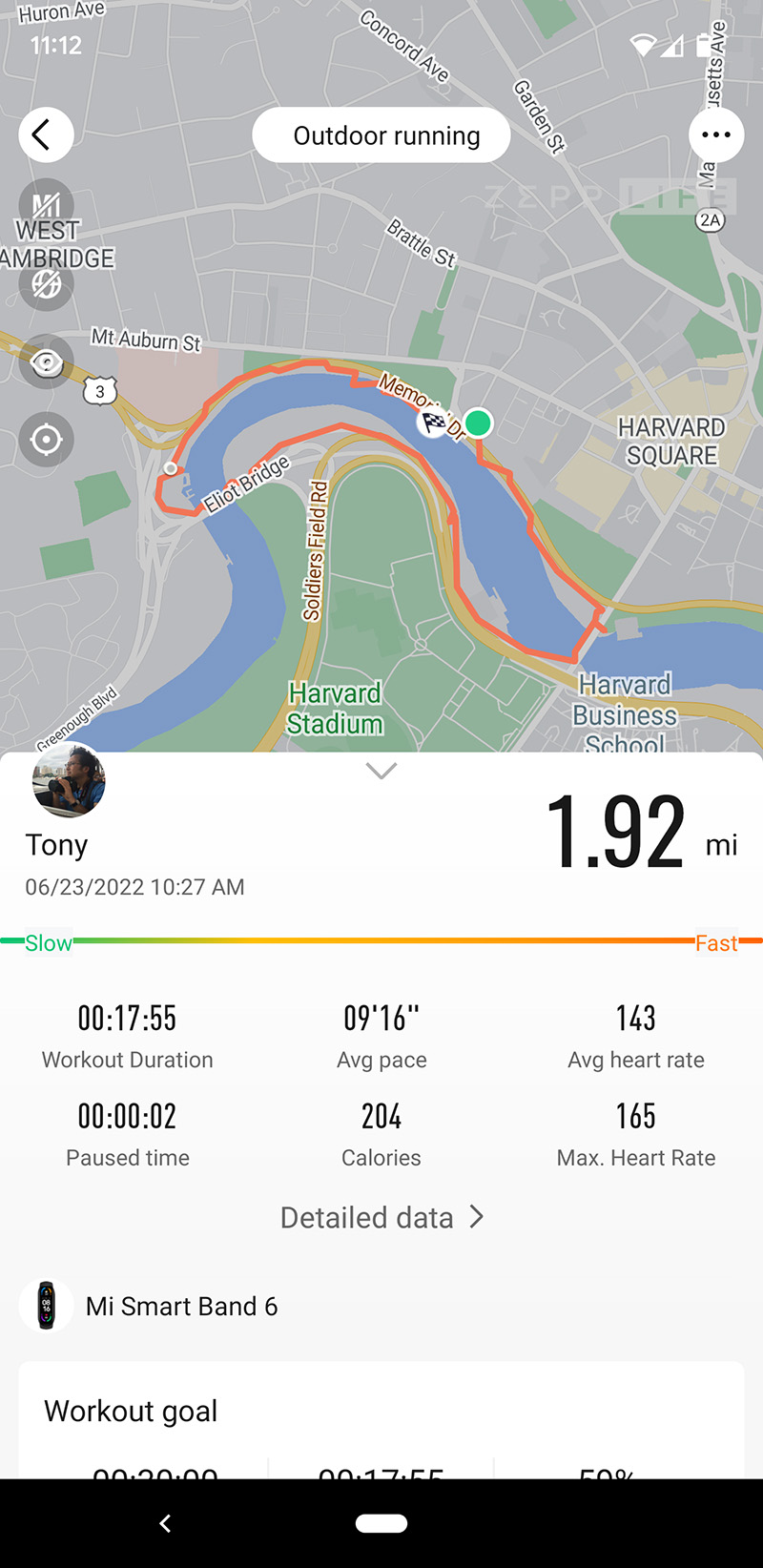The height and width of the screenshot is (1568, 763).
Task: Toggle the crossed-out globe map layer
Action: 46,283
